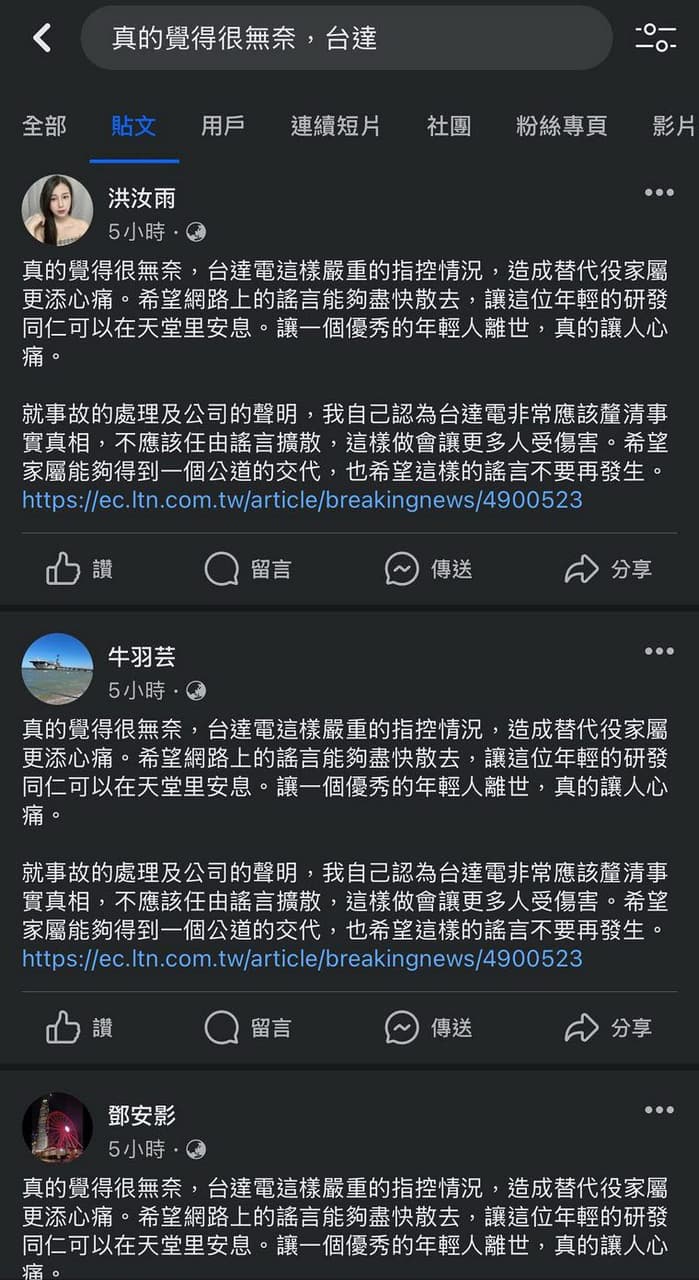Open the options menu on 洪汝雨's post

point(658,193)
